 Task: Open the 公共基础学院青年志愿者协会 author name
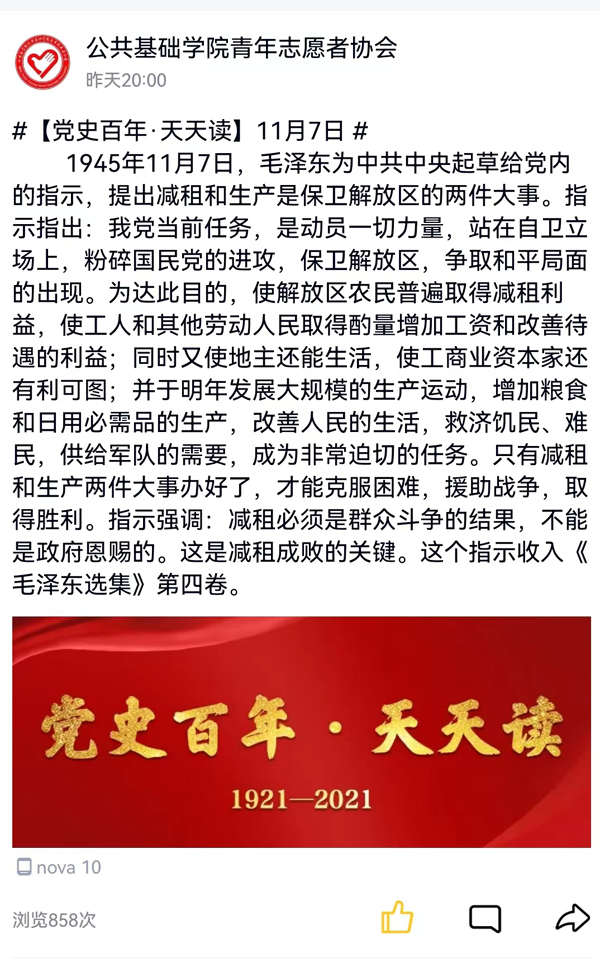point(241,46)
